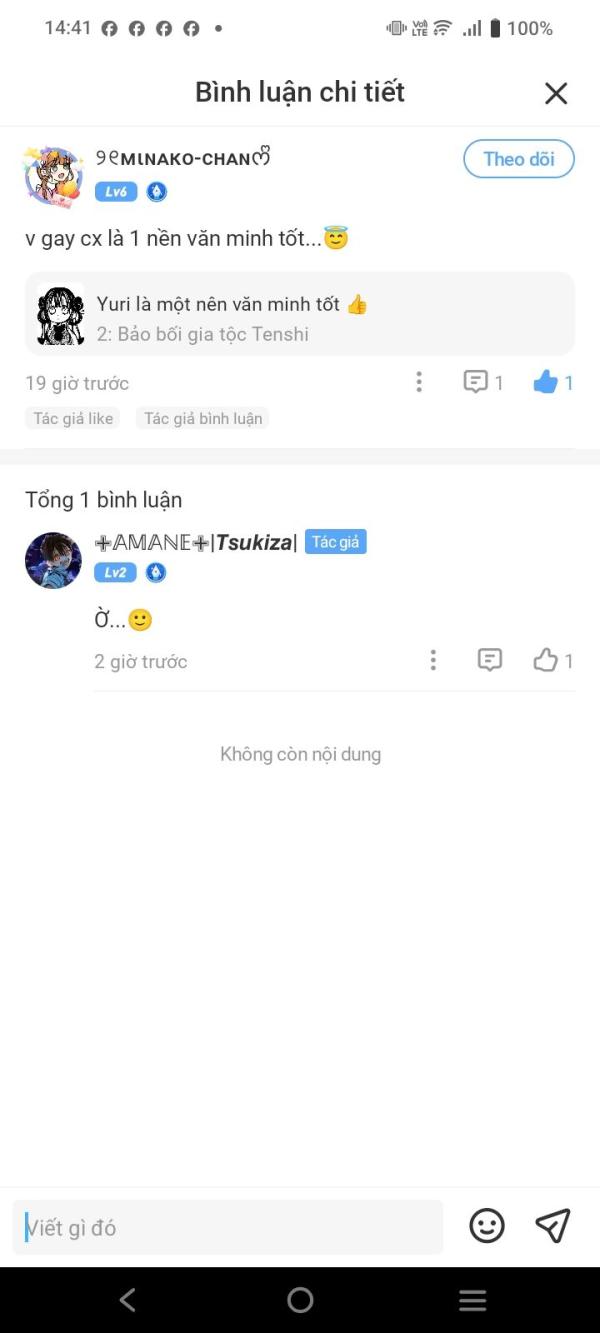This screenshot has height=1333, width=600.
Task: Open more options on Minako-chan's comment
Action: tap(419, 382)
